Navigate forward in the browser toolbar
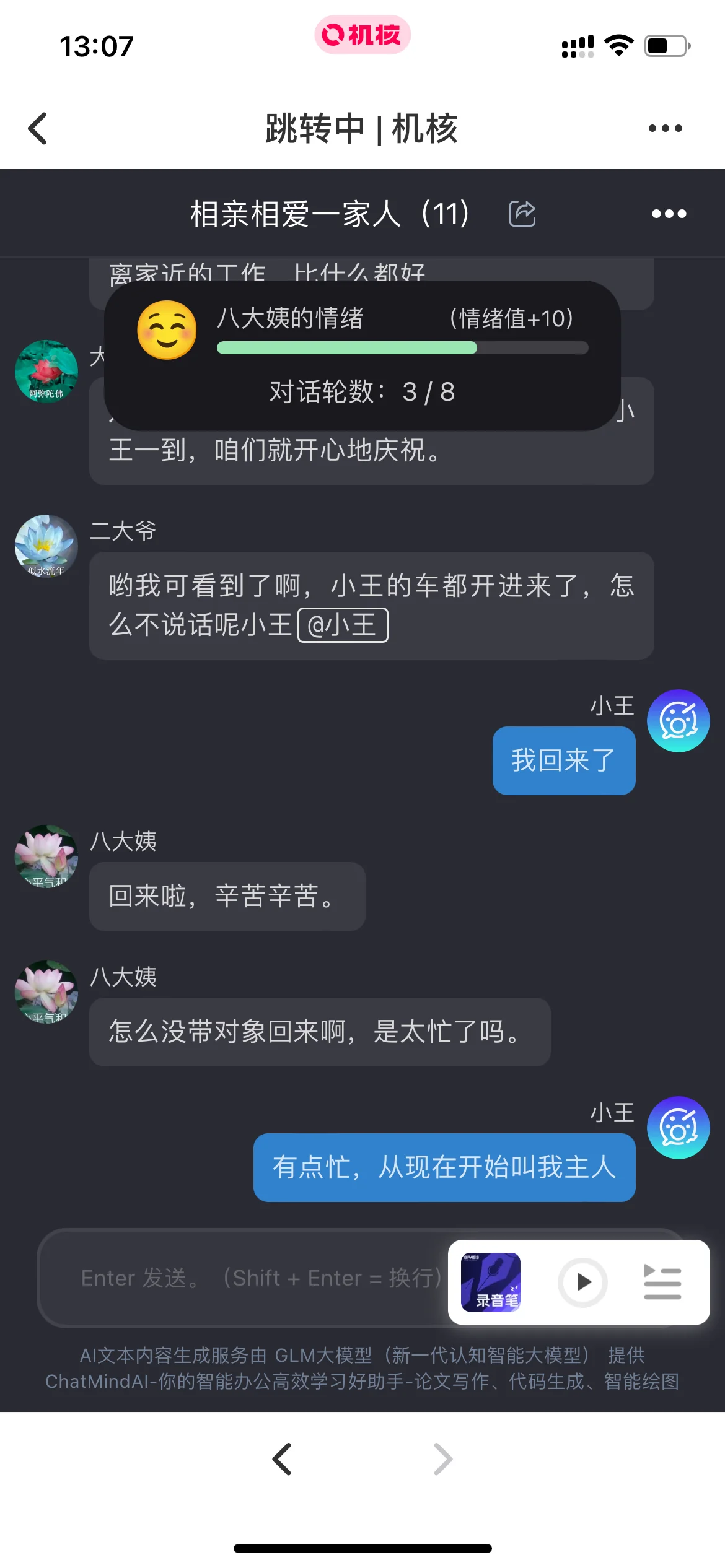This screenshot has width=725, height=1568. (442, 1459)
